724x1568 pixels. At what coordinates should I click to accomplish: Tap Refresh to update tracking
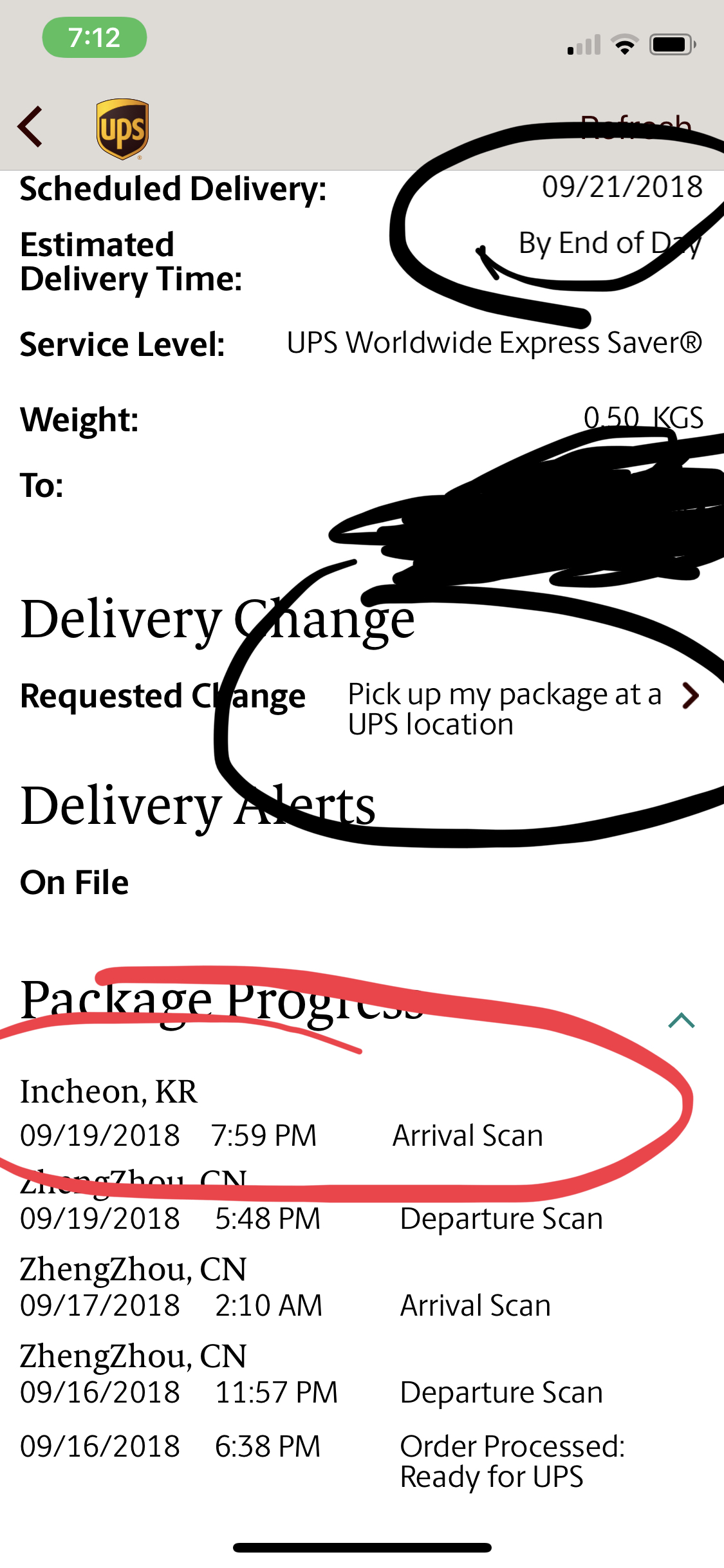(635, 126)
